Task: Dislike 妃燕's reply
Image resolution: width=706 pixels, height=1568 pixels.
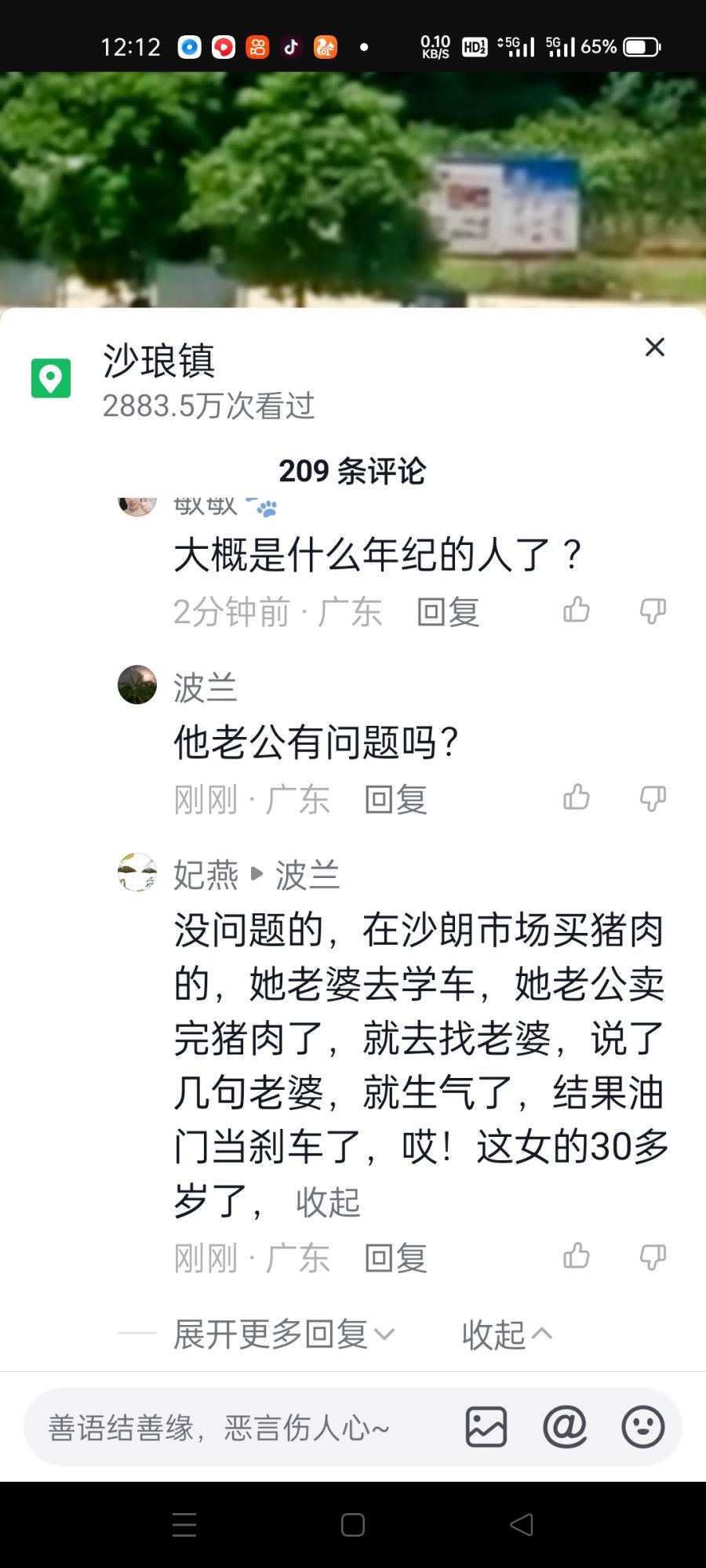Action: point(653,1256)
